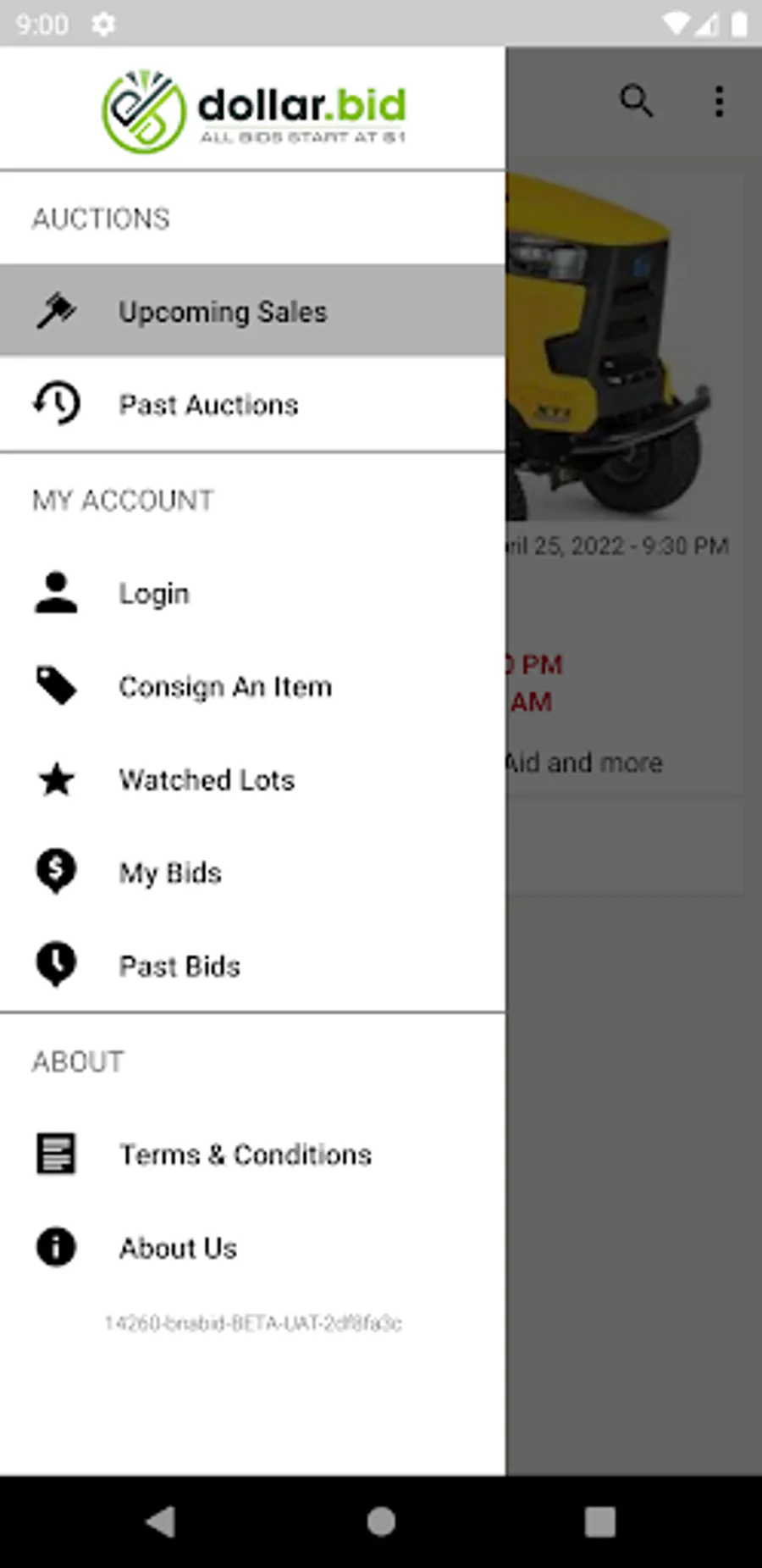Open Upcoming Sales in the drawer
762x1568 pixels.
pyautogui.click(x=222, y=312)
